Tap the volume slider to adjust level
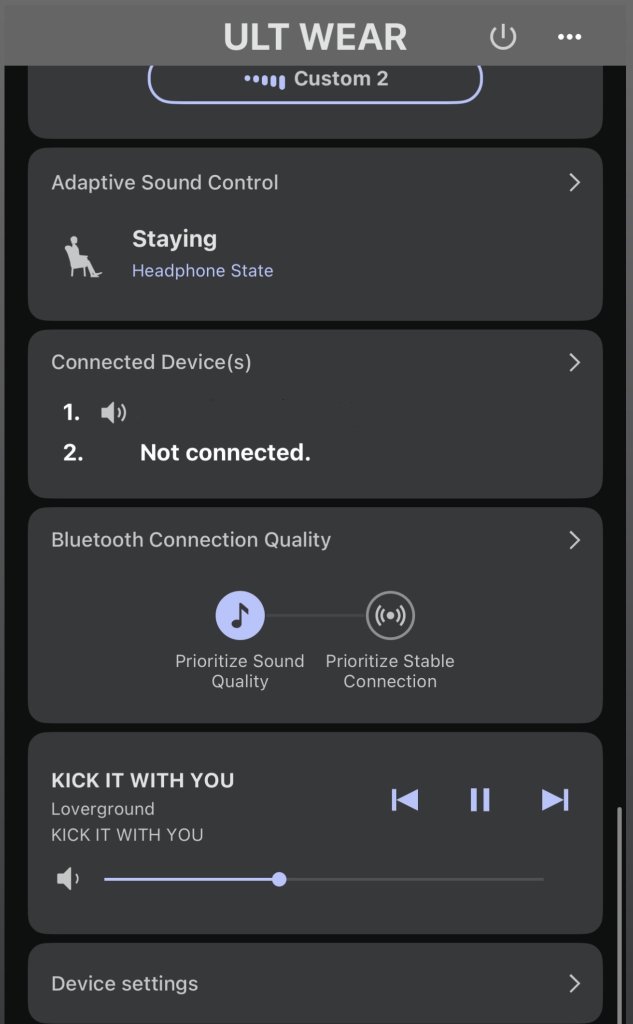 coord(323,880)
